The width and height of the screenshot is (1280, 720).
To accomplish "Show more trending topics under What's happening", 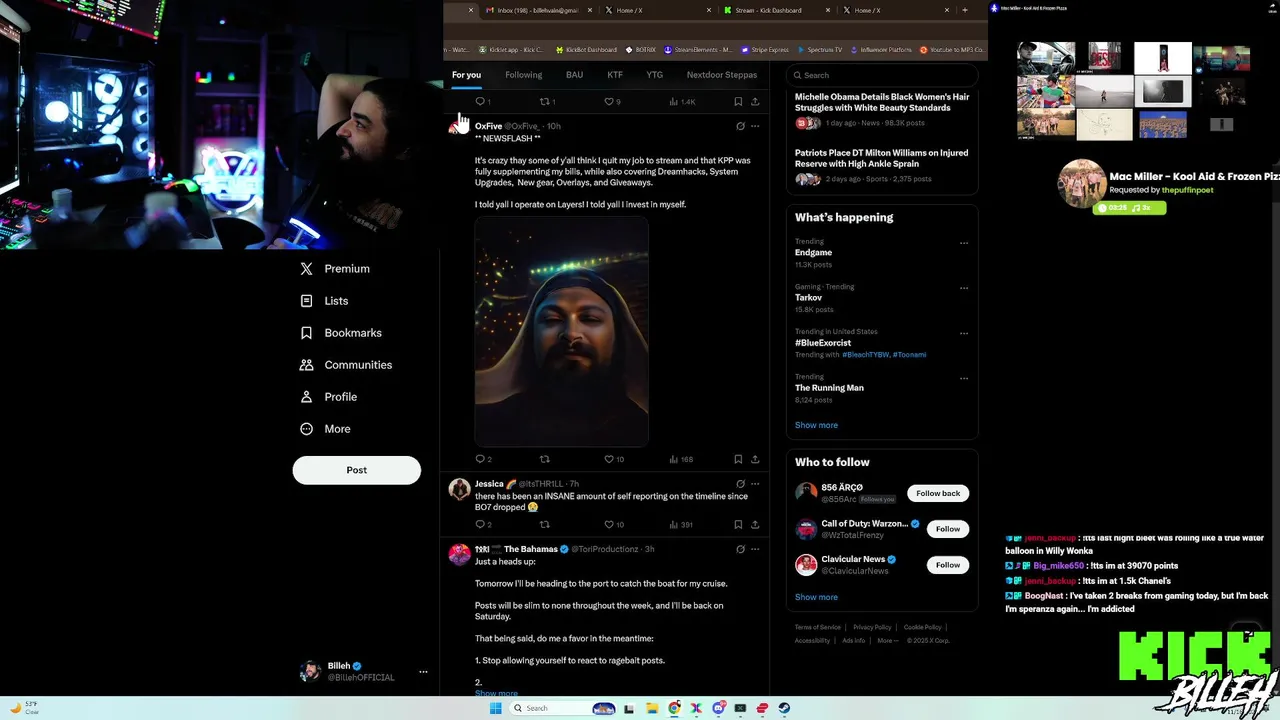I will point(816,425).
